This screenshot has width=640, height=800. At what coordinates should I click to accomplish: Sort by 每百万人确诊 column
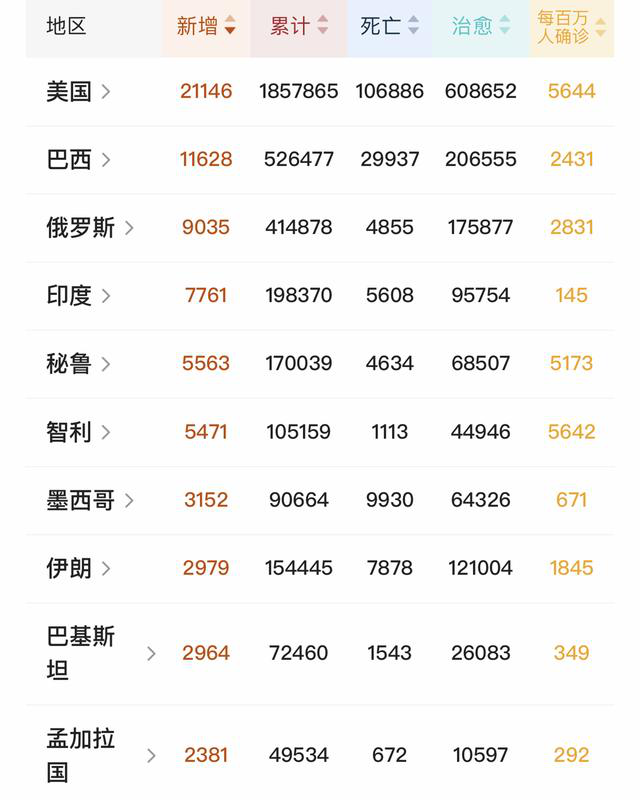pos(571,27)
